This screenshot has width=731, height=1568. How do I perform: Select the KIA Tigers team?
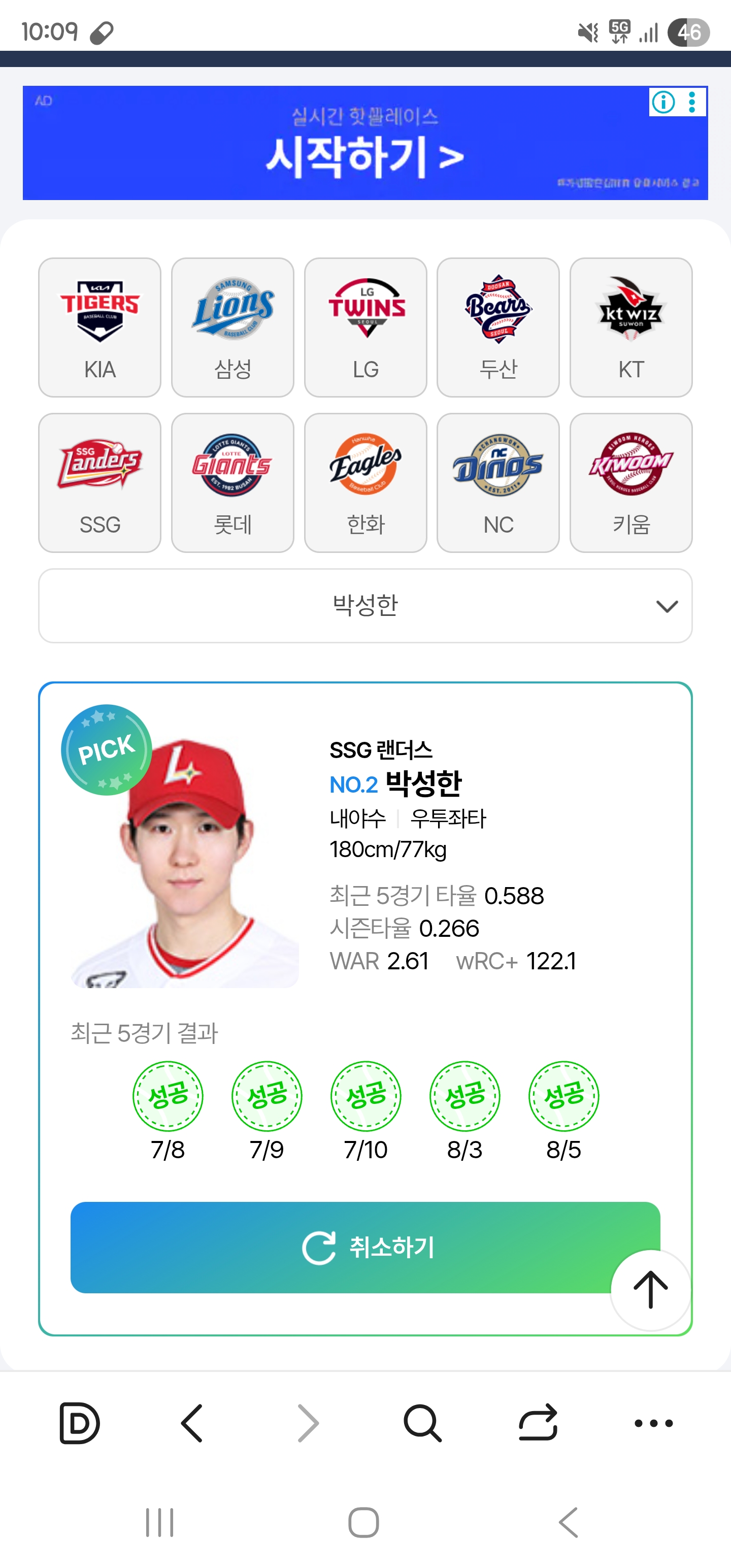click(100, 328)
